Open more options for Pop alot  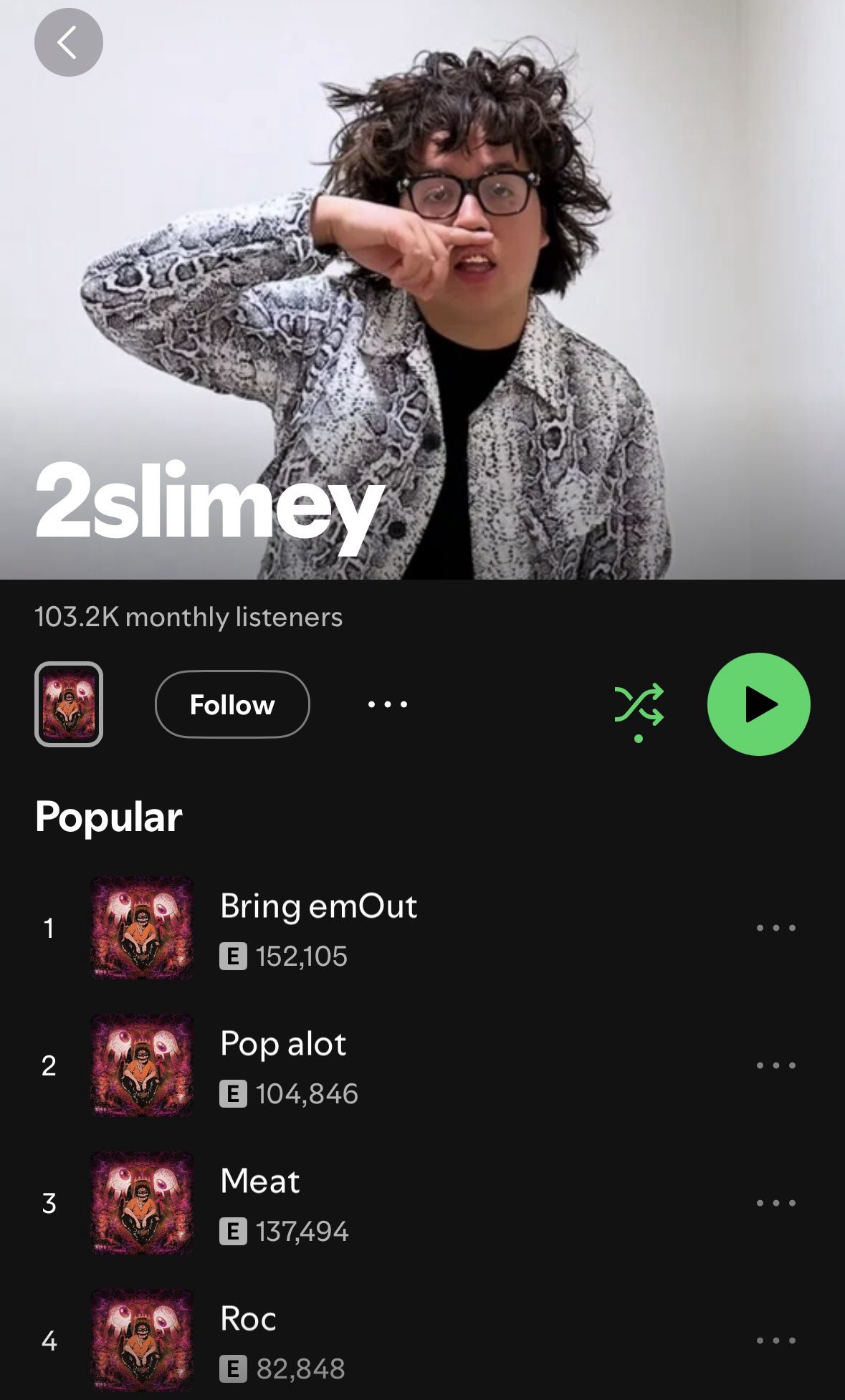(775, 1065)
